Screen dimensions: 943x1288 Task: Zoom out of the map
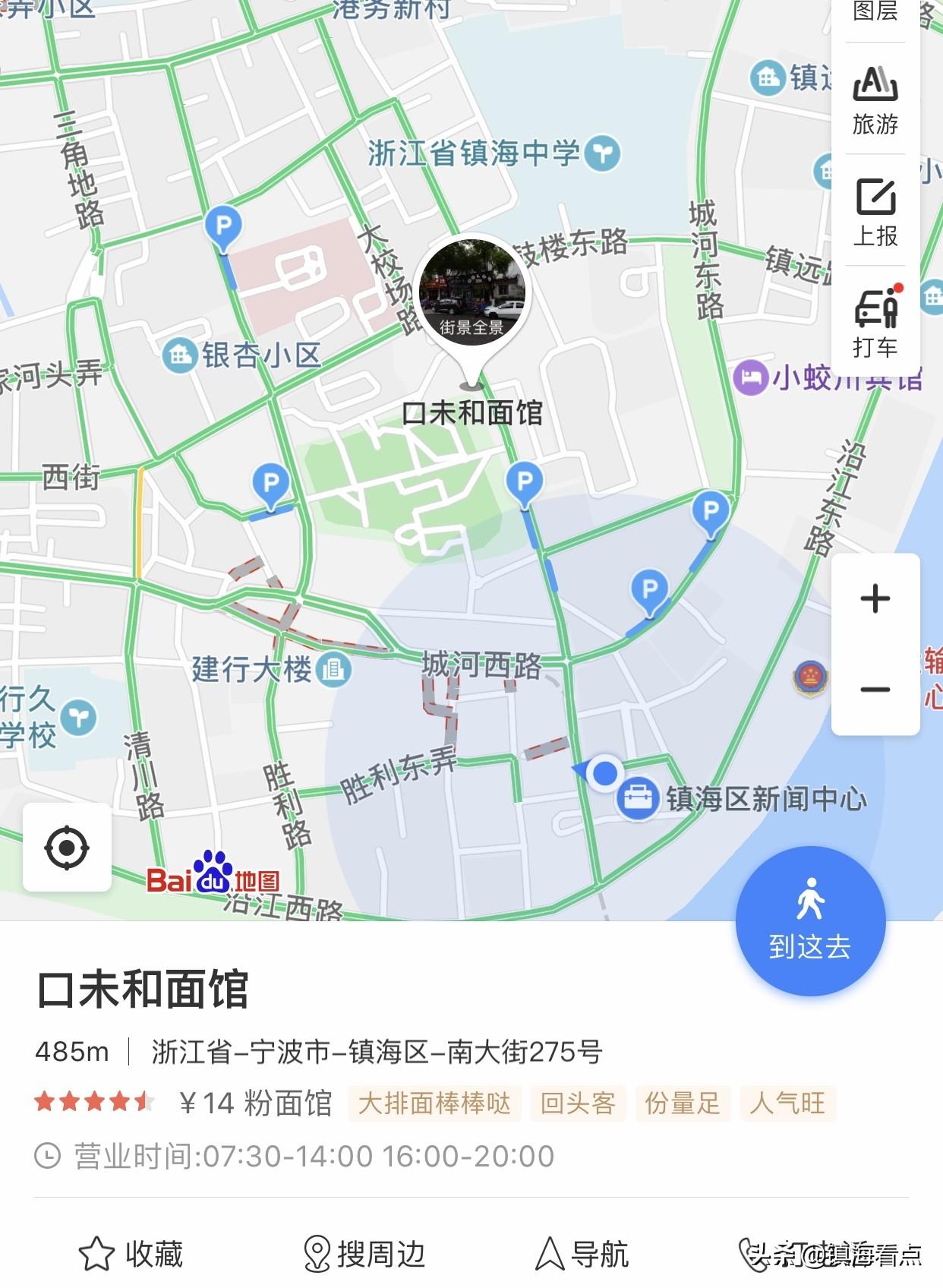(875, 690)
